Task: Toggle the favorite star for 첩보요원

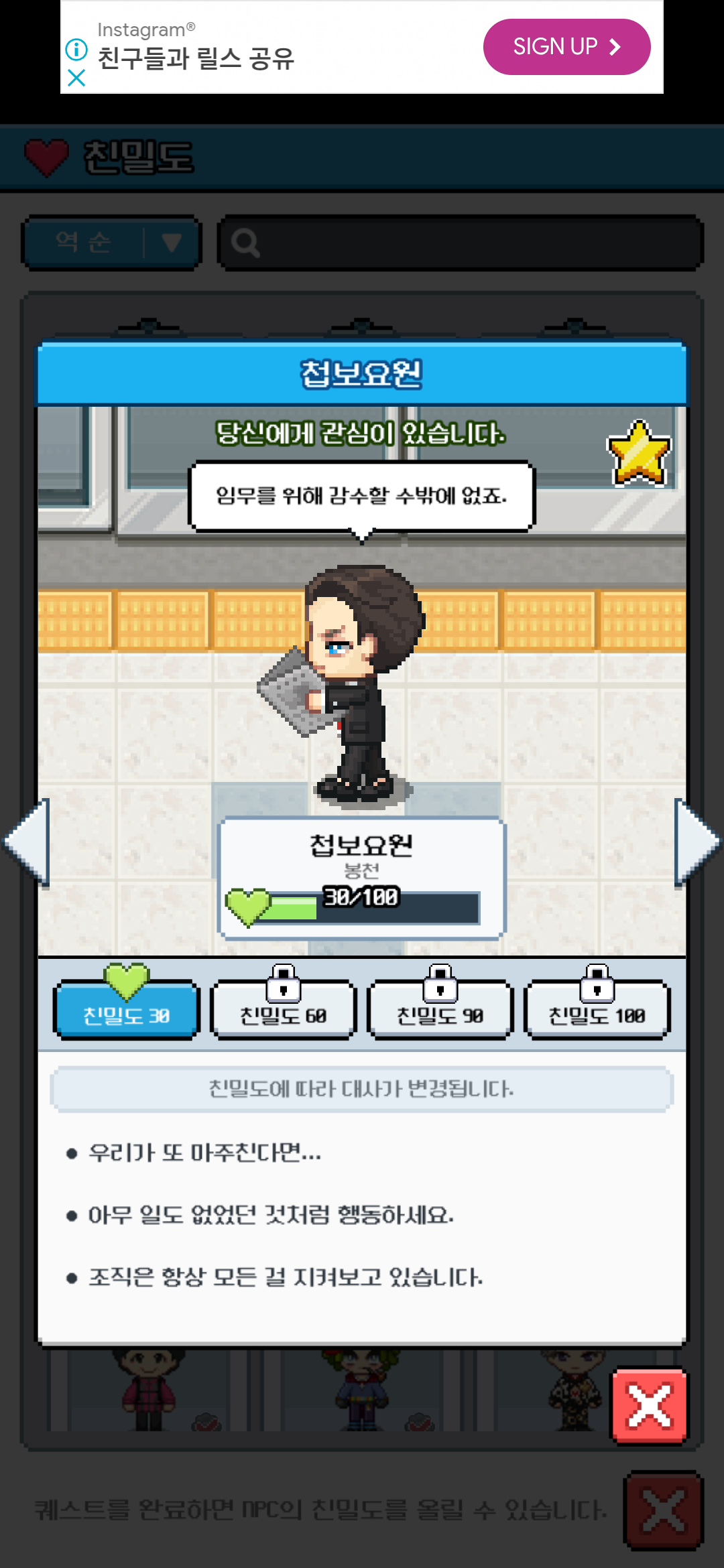Action: point(638,454)
